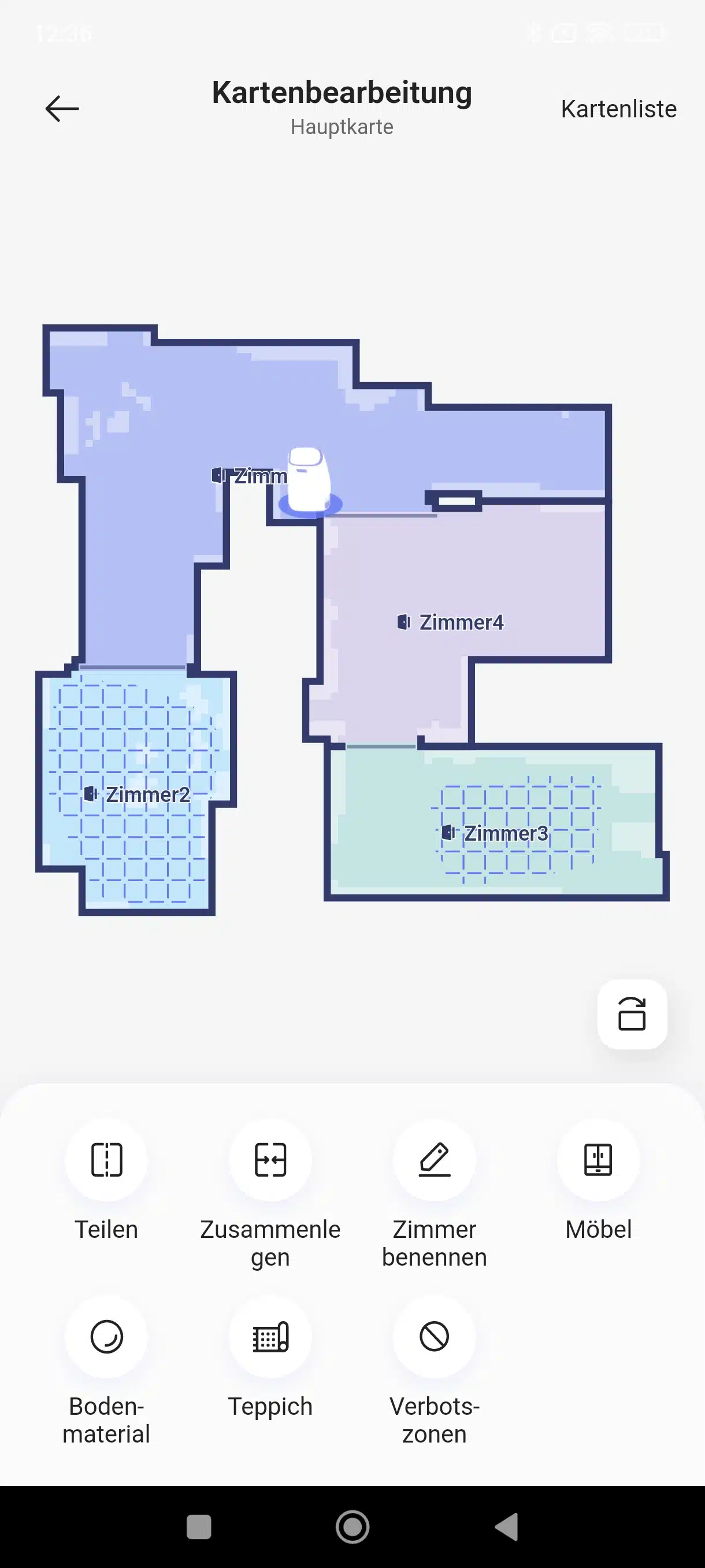Tap the system home button
This screenshot has width=705, height=1568.
(x=353, y=1526)
